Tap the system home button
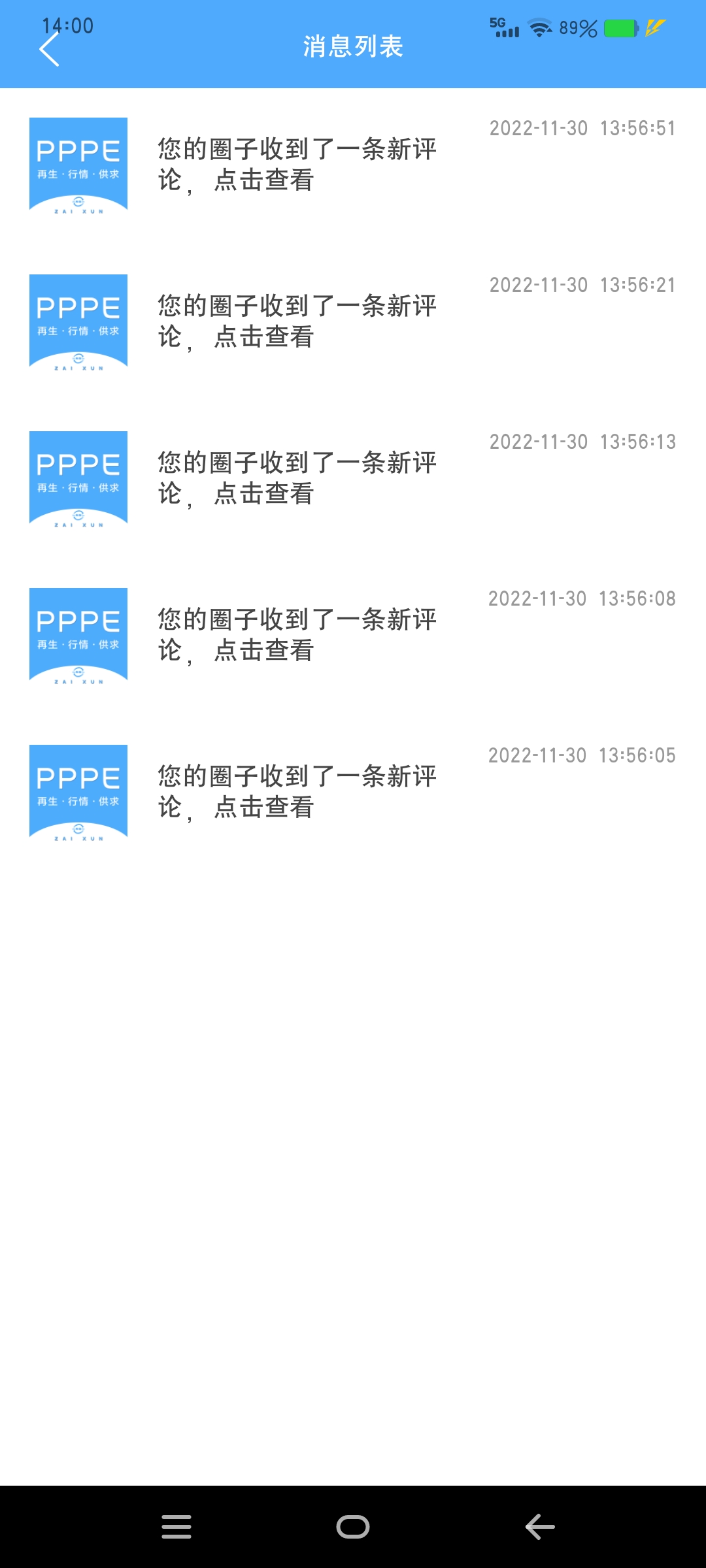706x1568 pixels. click(x=353, y=1527)
